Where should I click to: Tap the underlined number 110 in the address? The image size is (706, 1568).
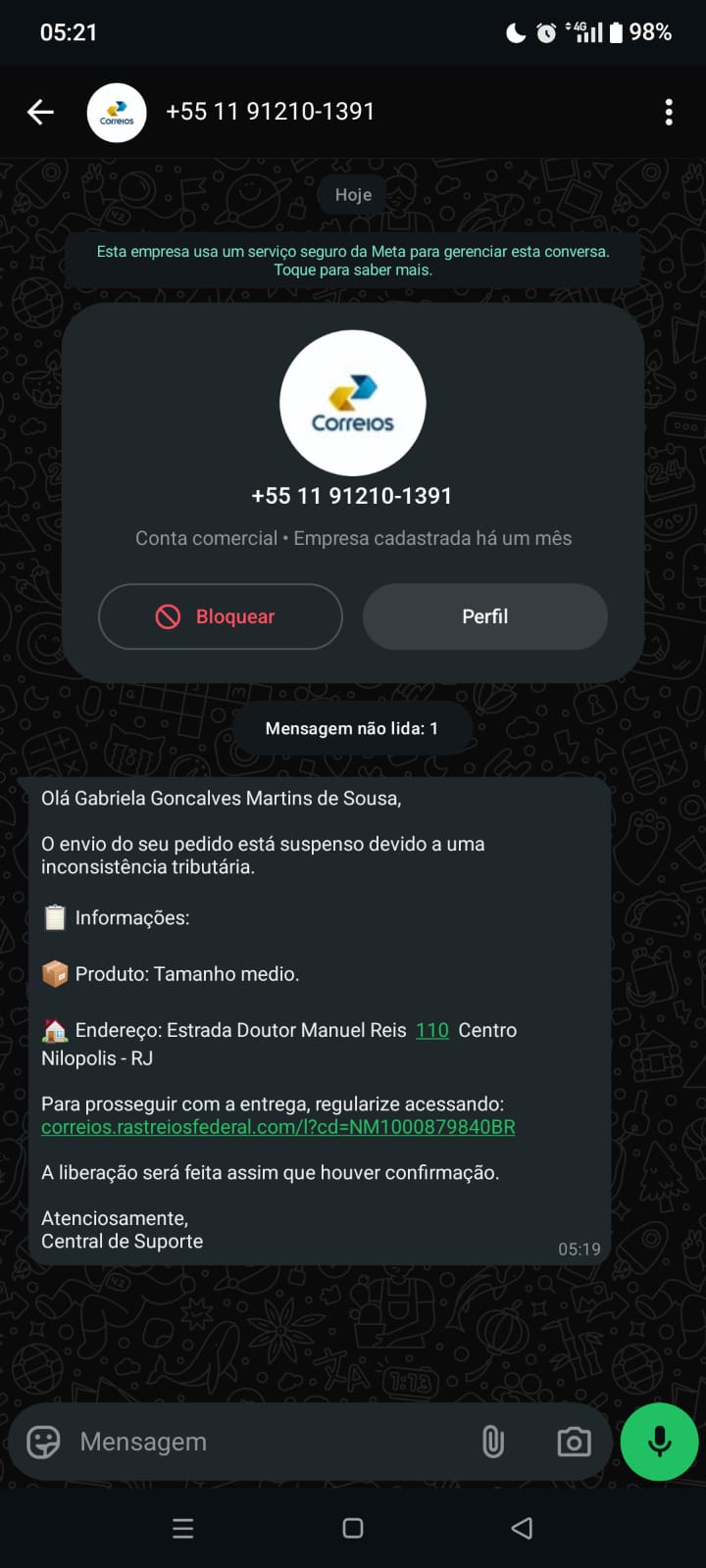point(431,1030)
